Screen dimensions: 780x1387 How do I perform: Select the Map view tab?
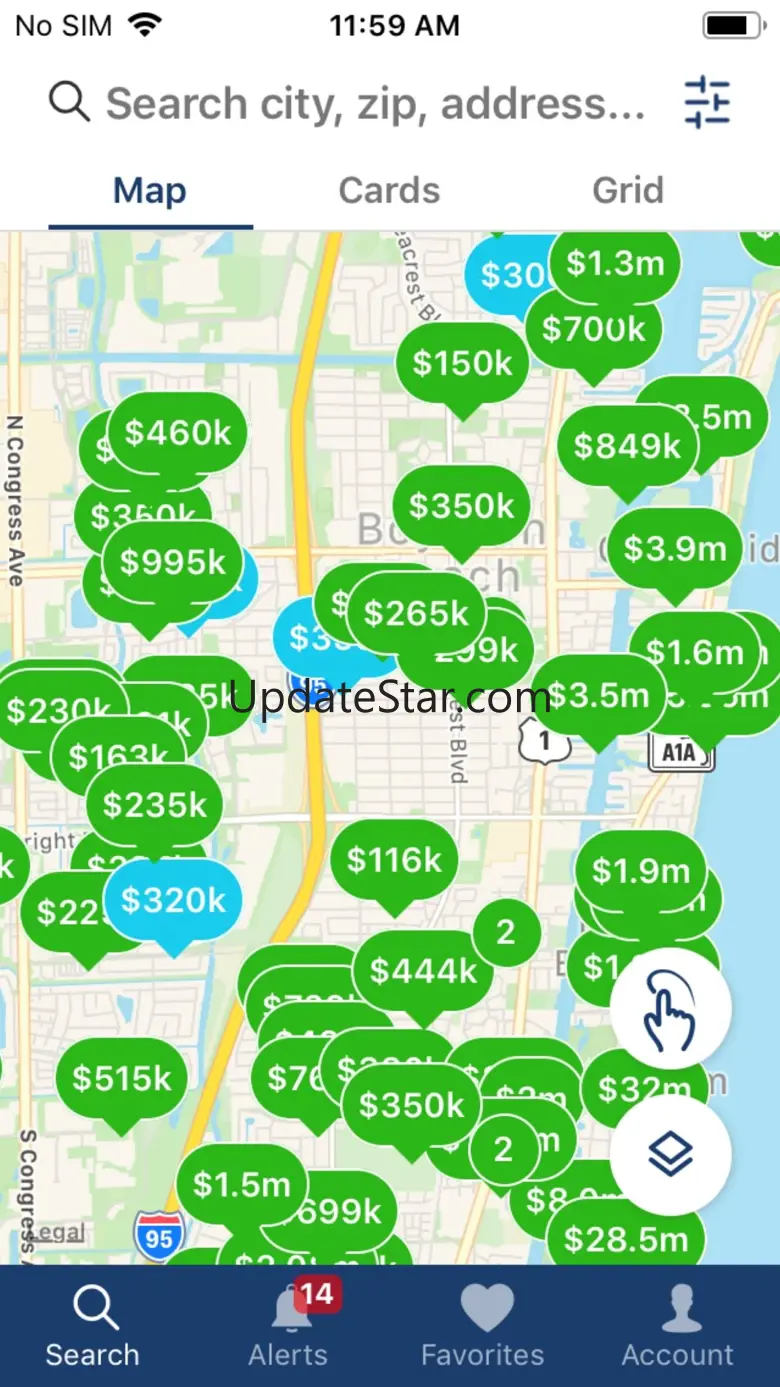point(150,190)
